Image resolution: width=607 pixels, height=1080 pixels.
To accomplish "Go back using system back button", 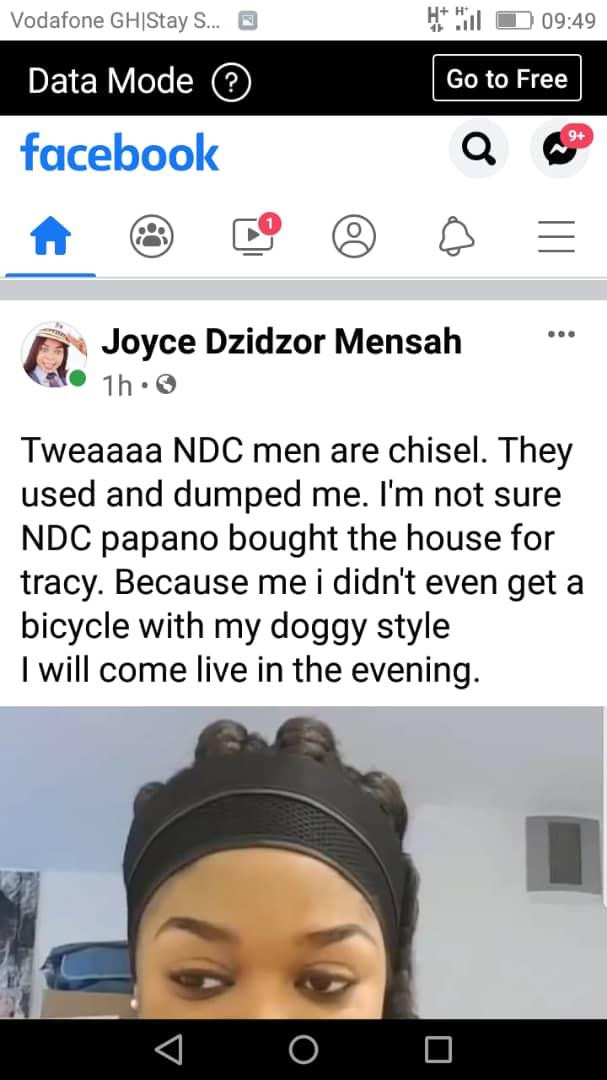I will 169,1049.
